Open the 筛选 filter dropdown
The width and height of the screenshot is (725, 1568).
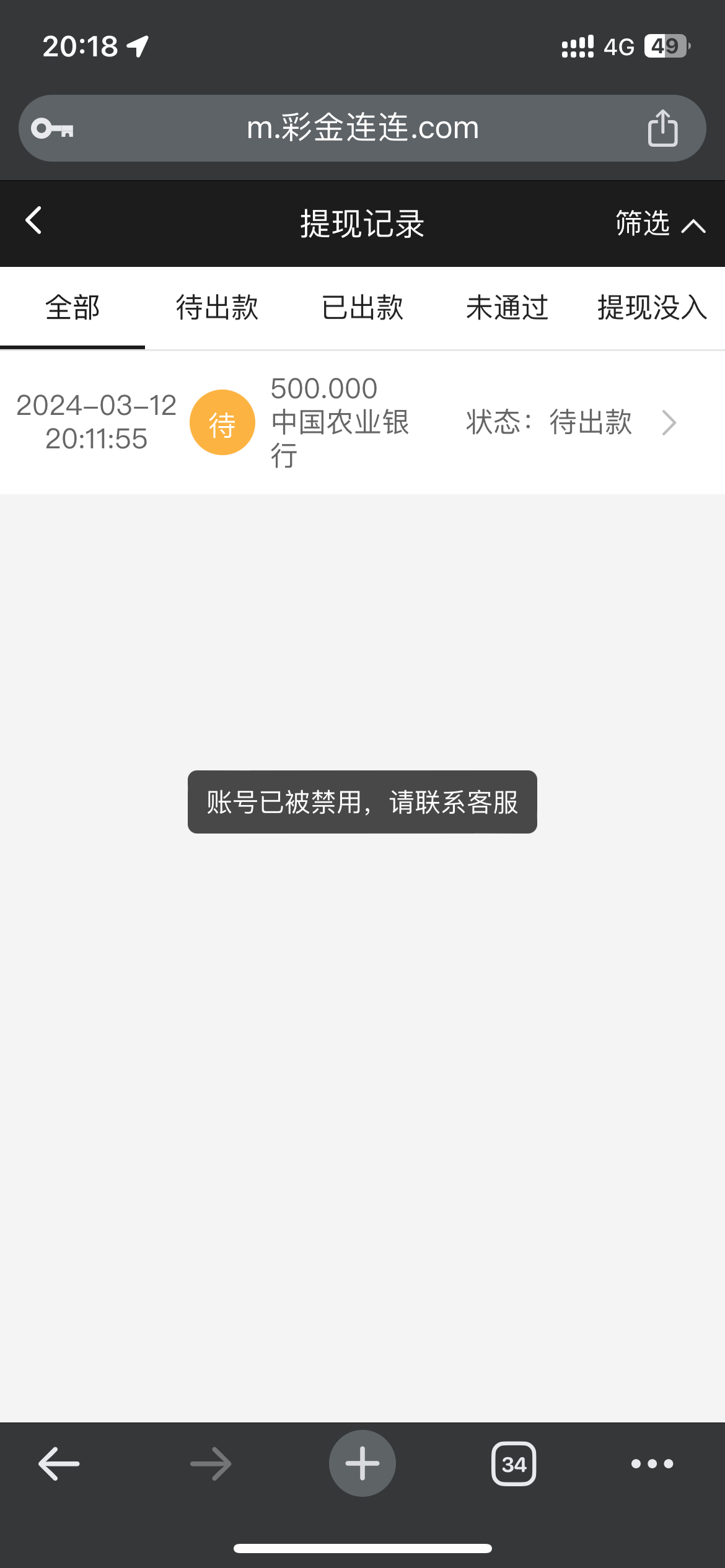point(659,224)
